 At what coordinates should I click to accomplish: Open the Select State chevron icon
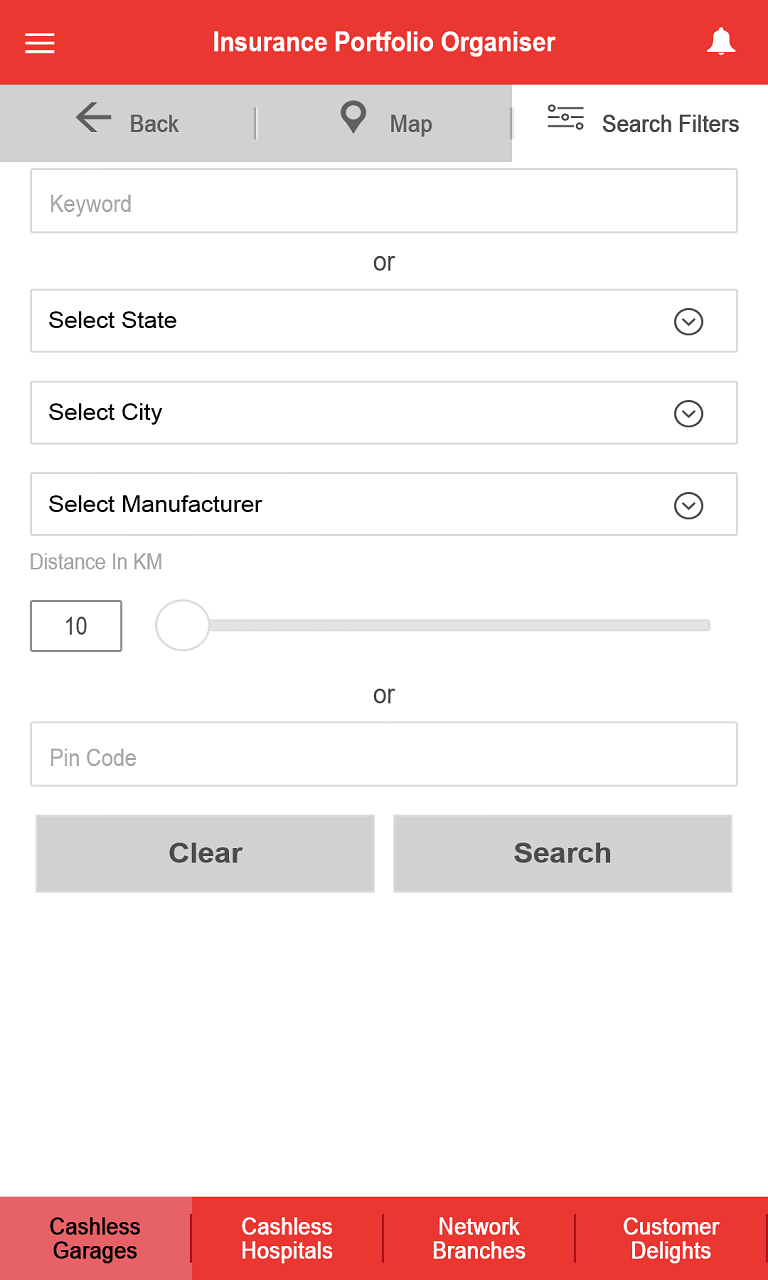tap(688, 321)
